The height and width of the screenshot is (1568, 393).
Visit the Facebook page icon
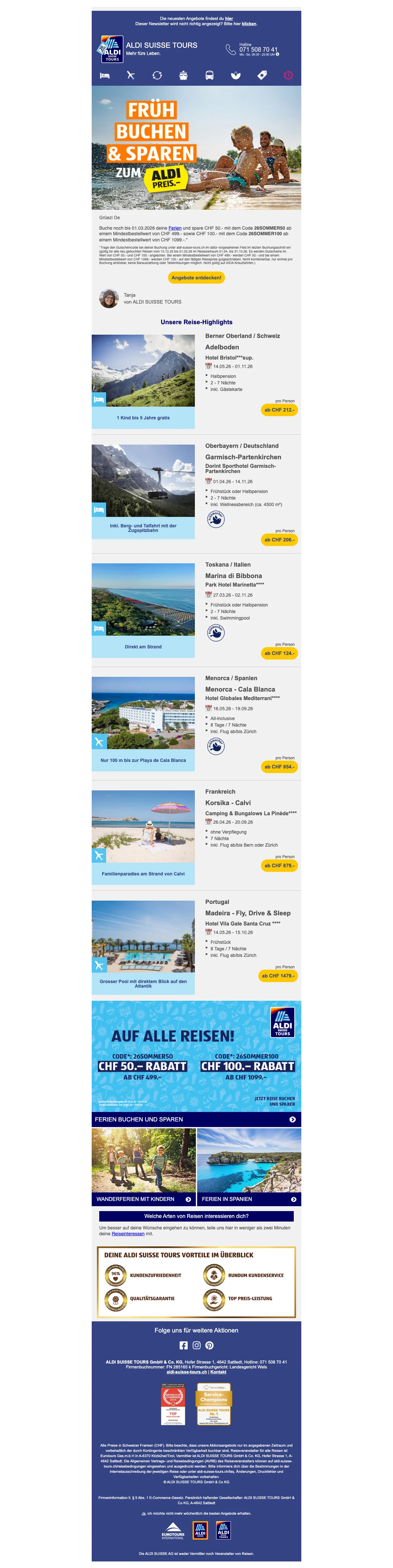point(183,1345)
